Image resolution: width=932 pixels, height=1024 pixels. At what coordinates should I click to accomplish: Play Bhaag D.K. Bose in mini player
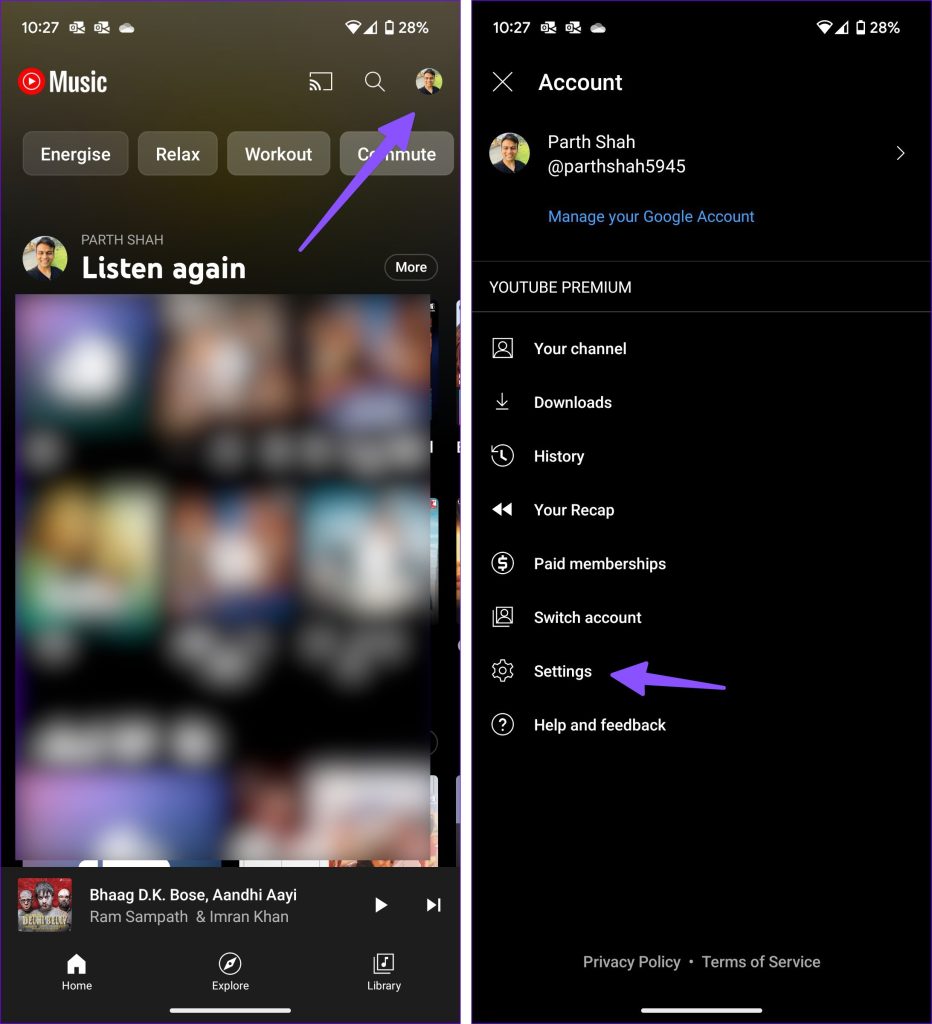(380, 905)
